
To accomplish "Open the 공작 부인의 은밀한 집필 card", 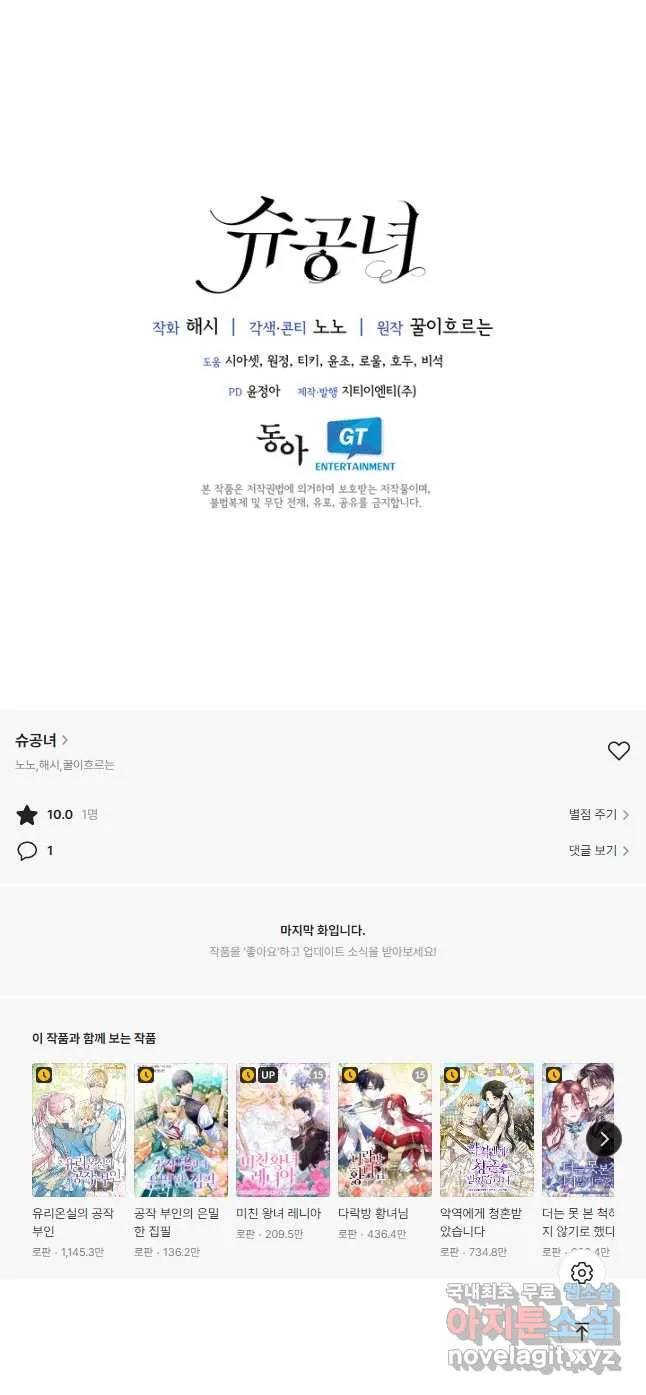I will [x=181, y=1161].
